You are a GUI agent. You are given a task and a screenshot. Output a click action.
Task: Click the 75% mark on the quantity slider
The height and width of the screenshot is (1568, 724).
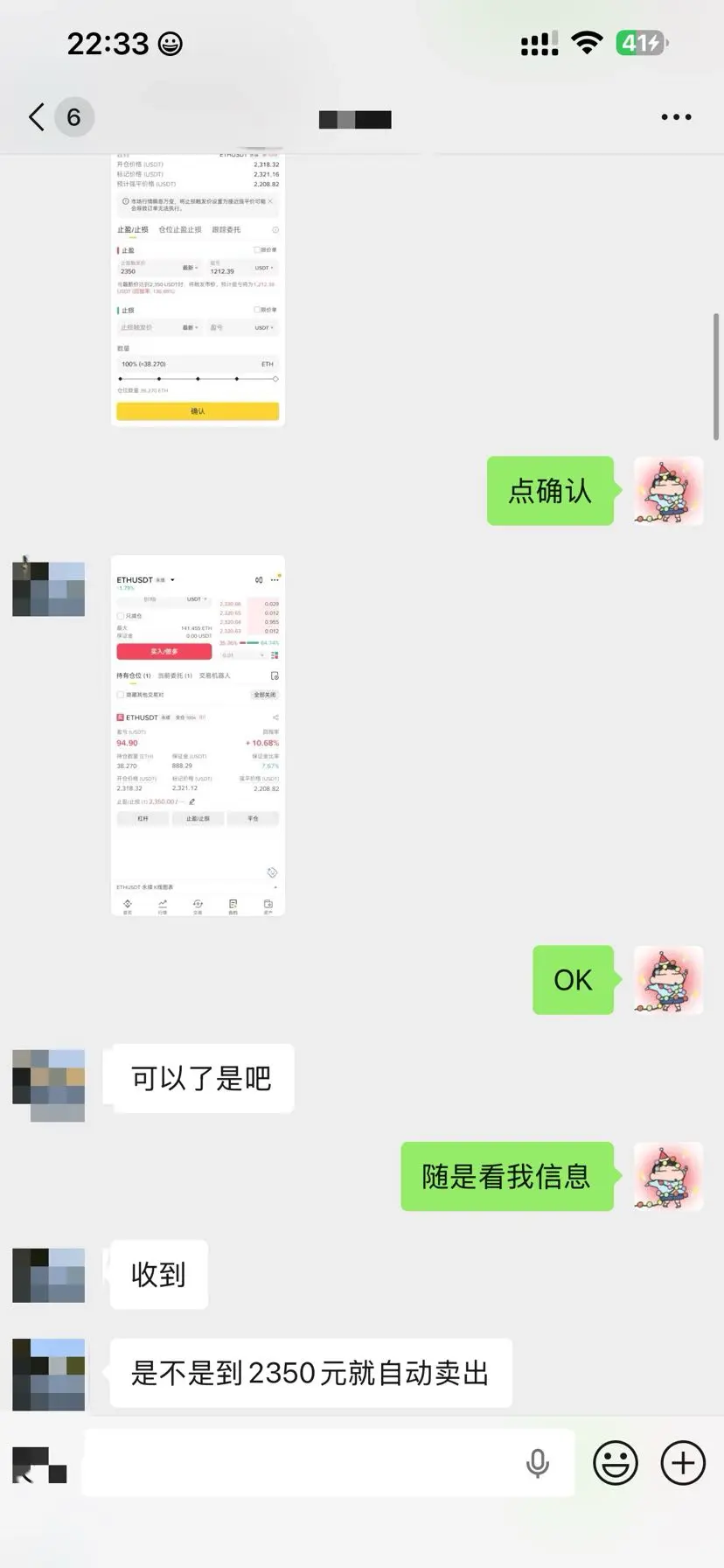point(237,379)
